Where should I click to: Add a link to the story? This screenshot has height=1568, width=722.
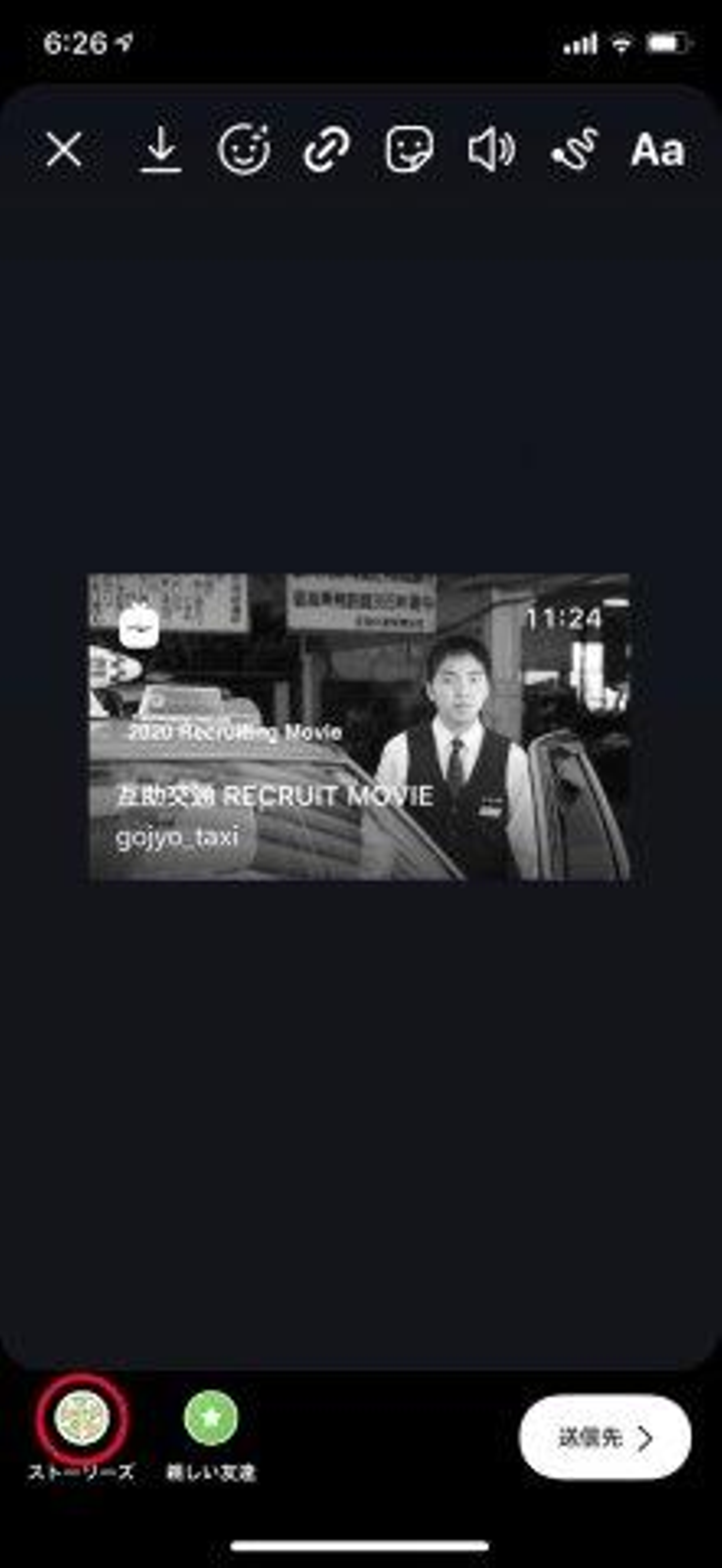point(327,150)
